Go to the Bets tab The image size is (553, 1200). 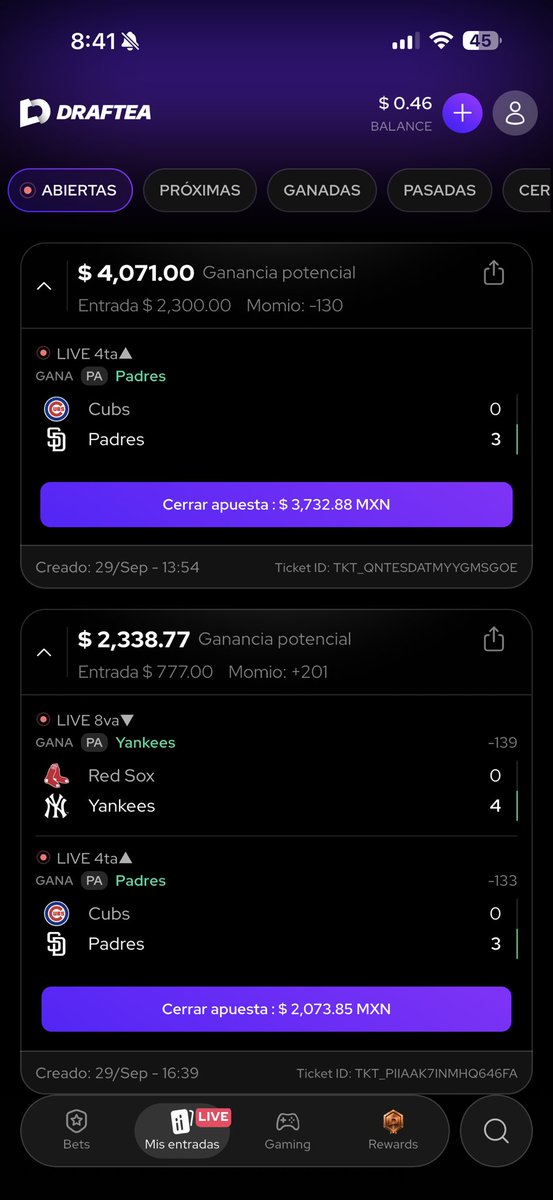(x=77, y=1130)
